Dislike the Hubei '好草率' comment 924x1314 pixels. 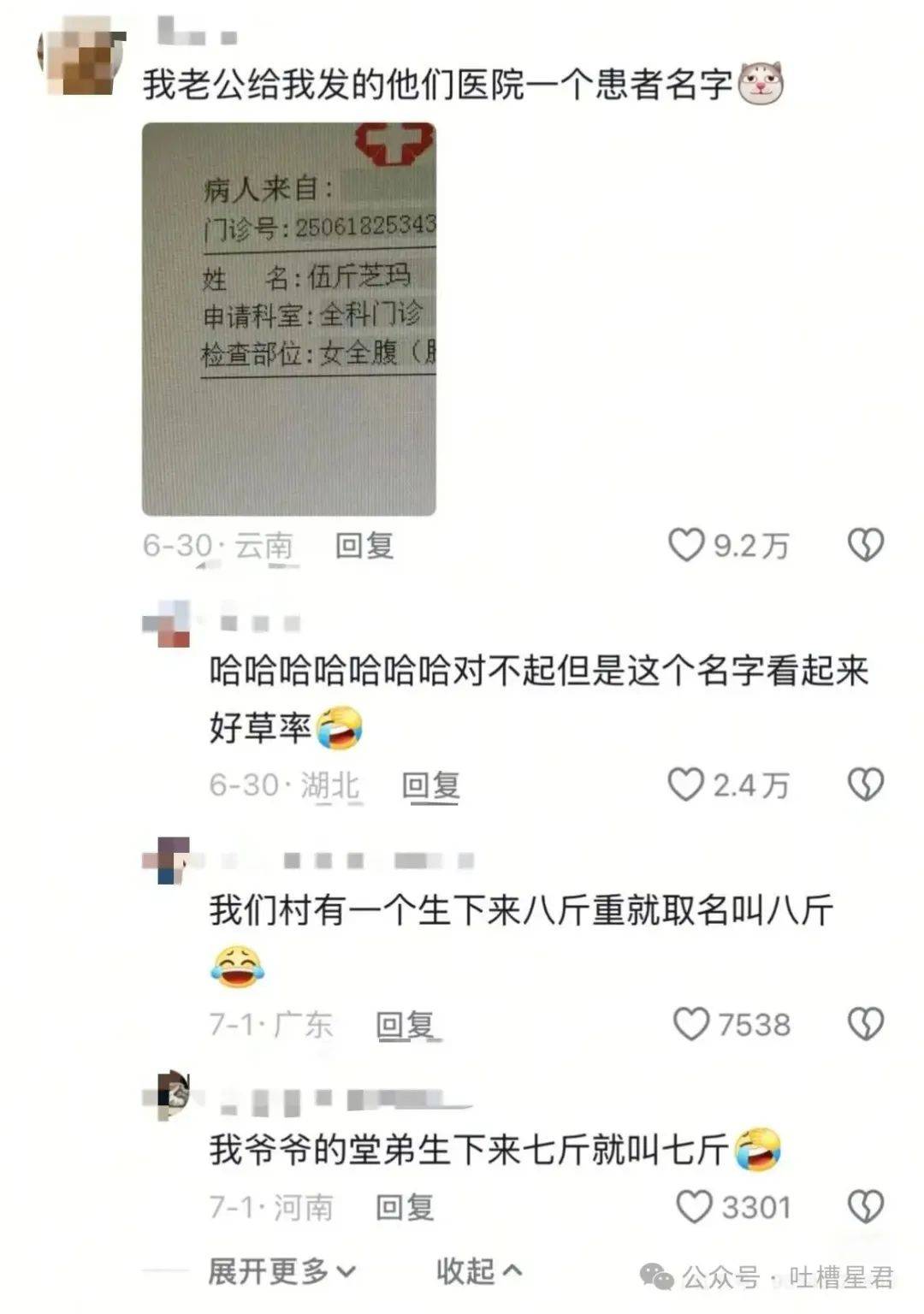coord(865,784)
